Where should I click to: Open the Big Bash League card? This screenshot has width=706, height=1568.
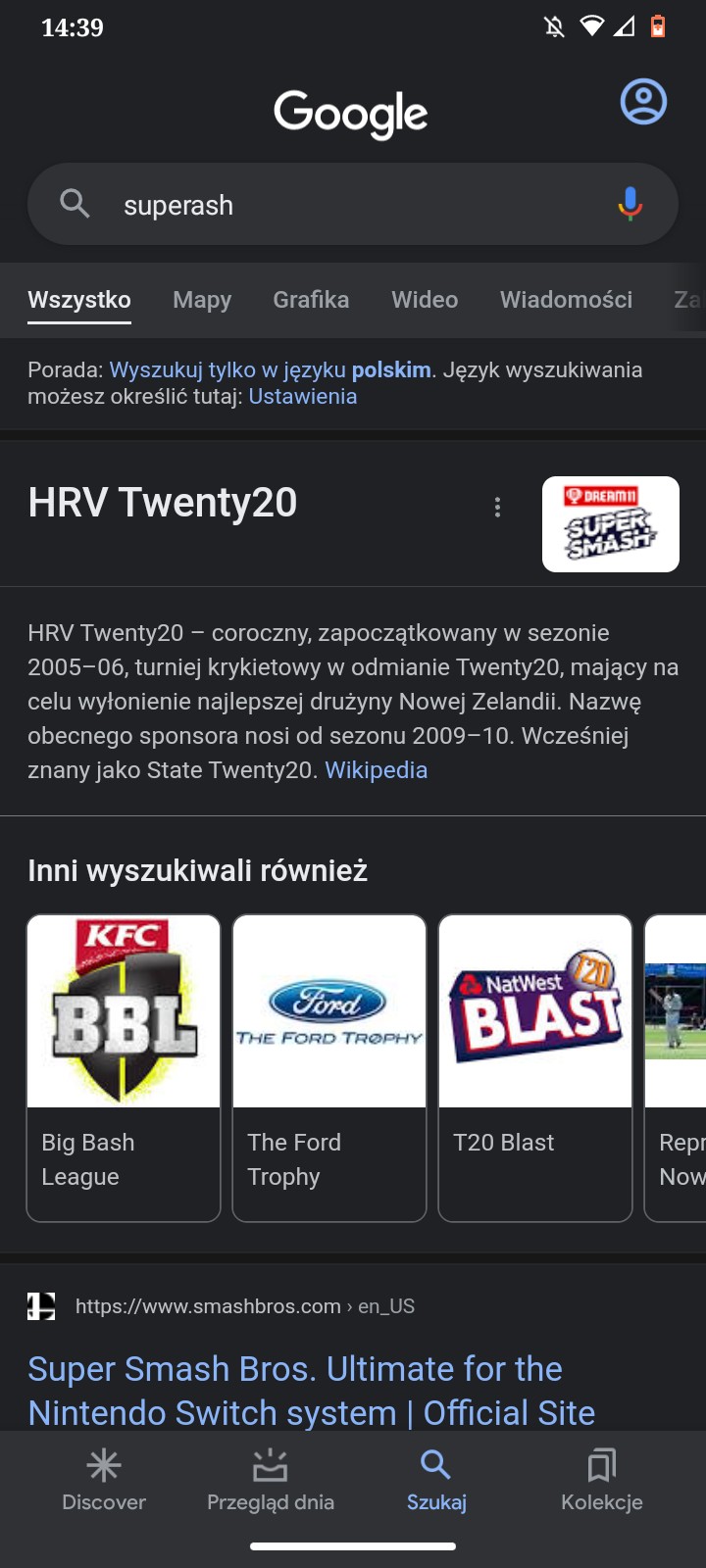[x=124, y=1067]
